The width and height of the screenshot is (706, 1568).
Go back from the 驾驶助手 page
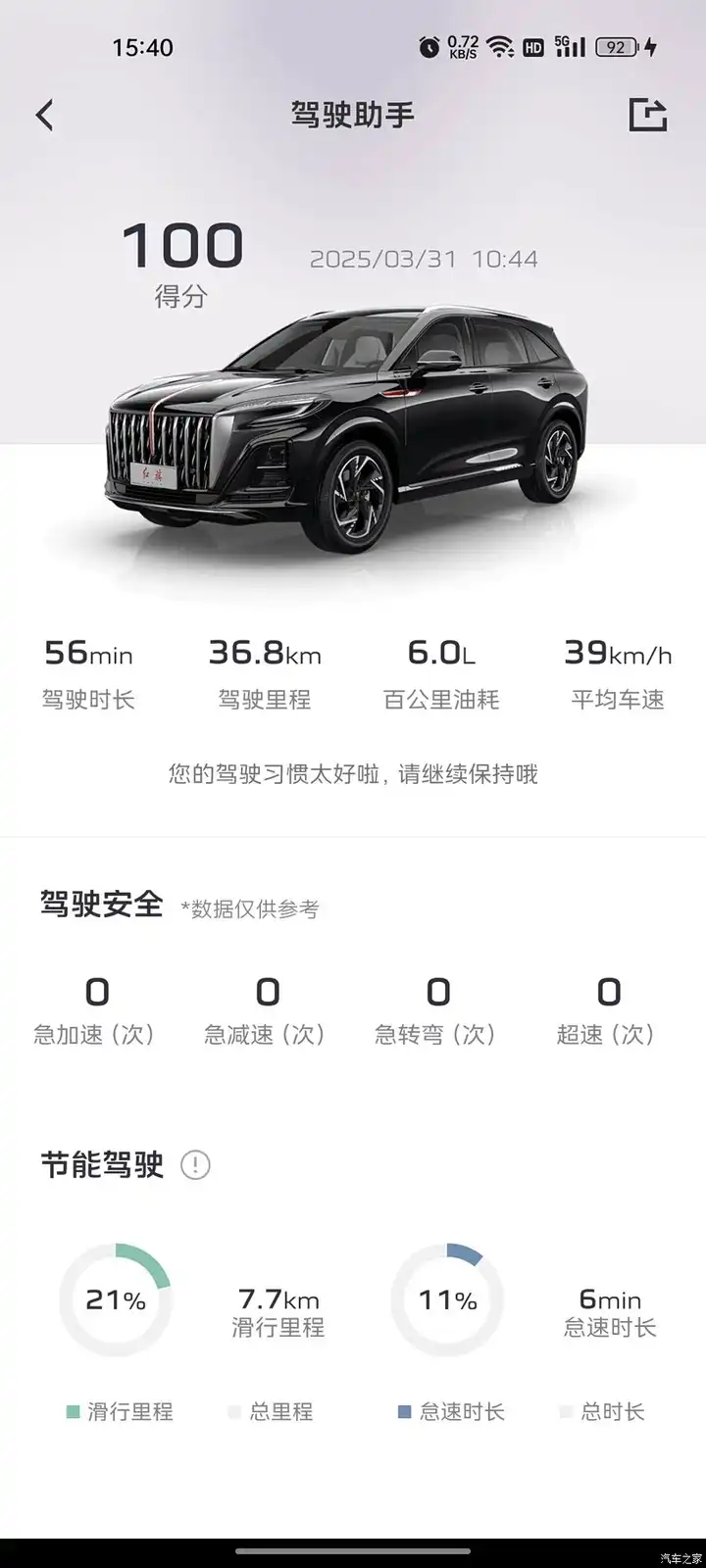[44, 116]
